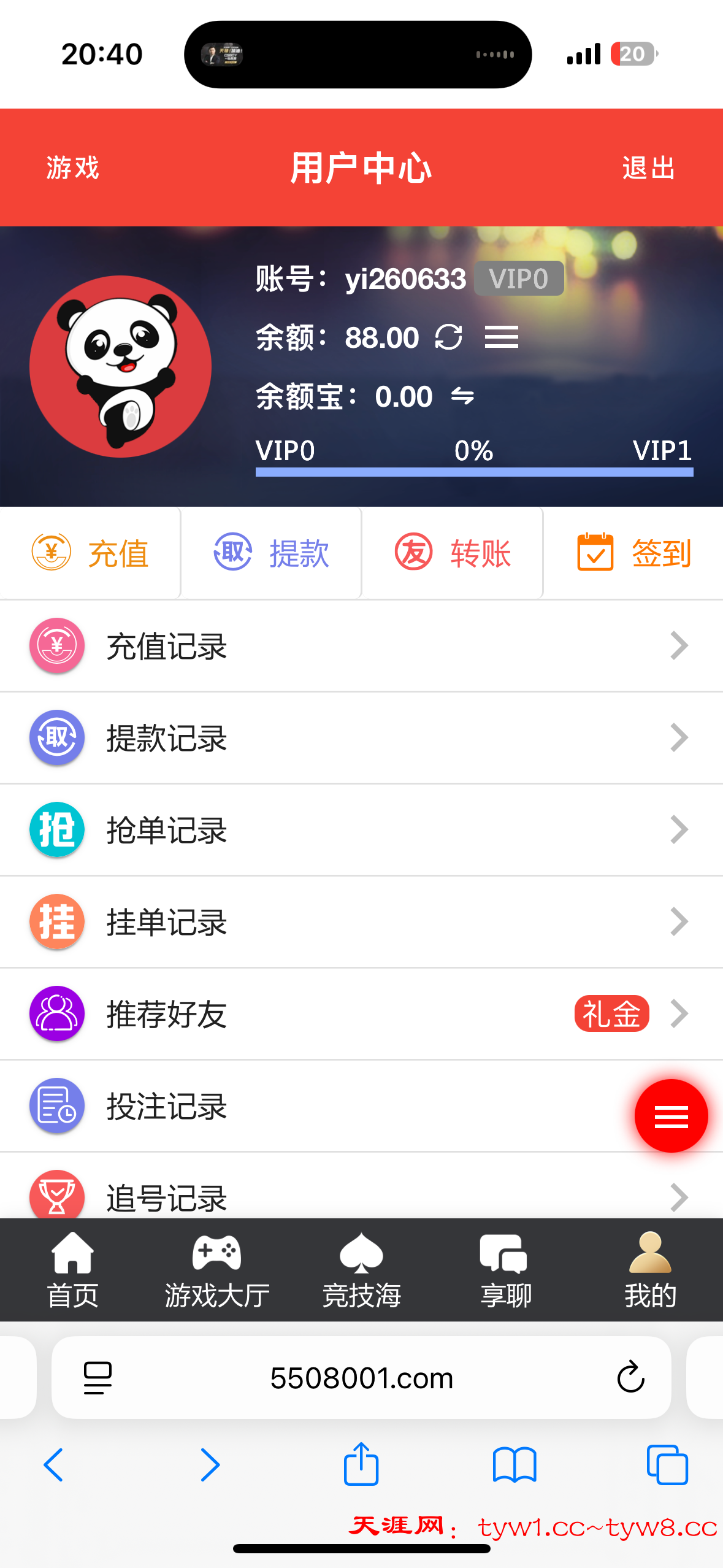Tap 签到 for daily check-in
Screen dimensions: 723x1568
[633, 553]
